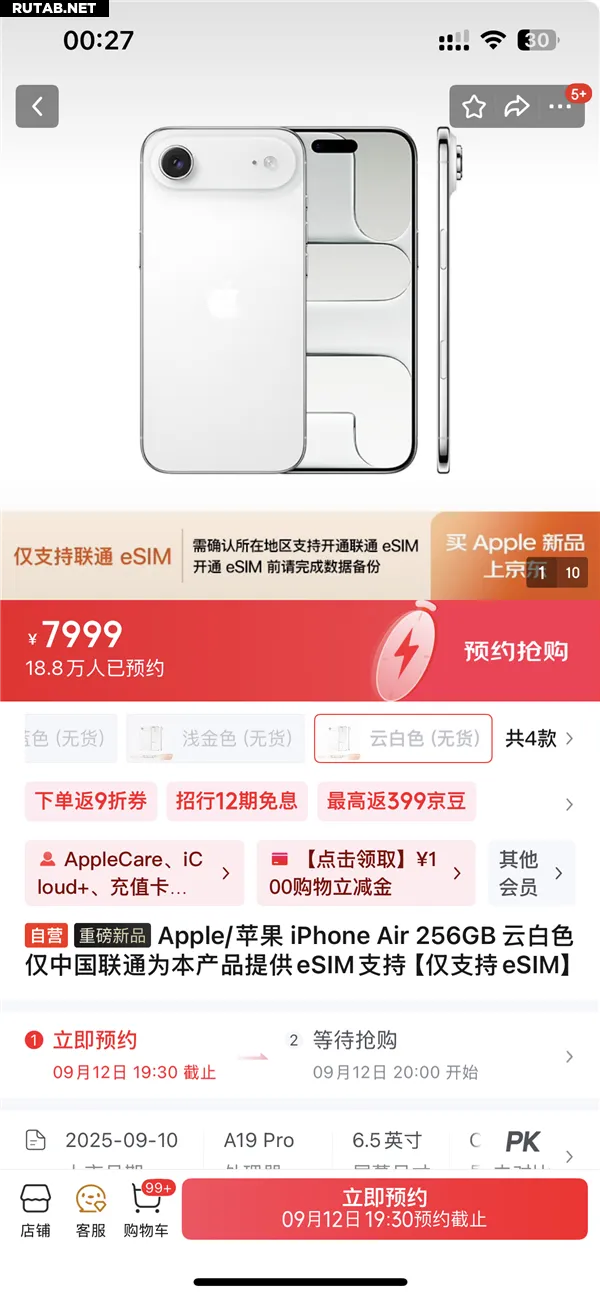This screenshot has height=1298, width=600.
Task: Expand 共4款 to view all variants
Action: (540, 739)
